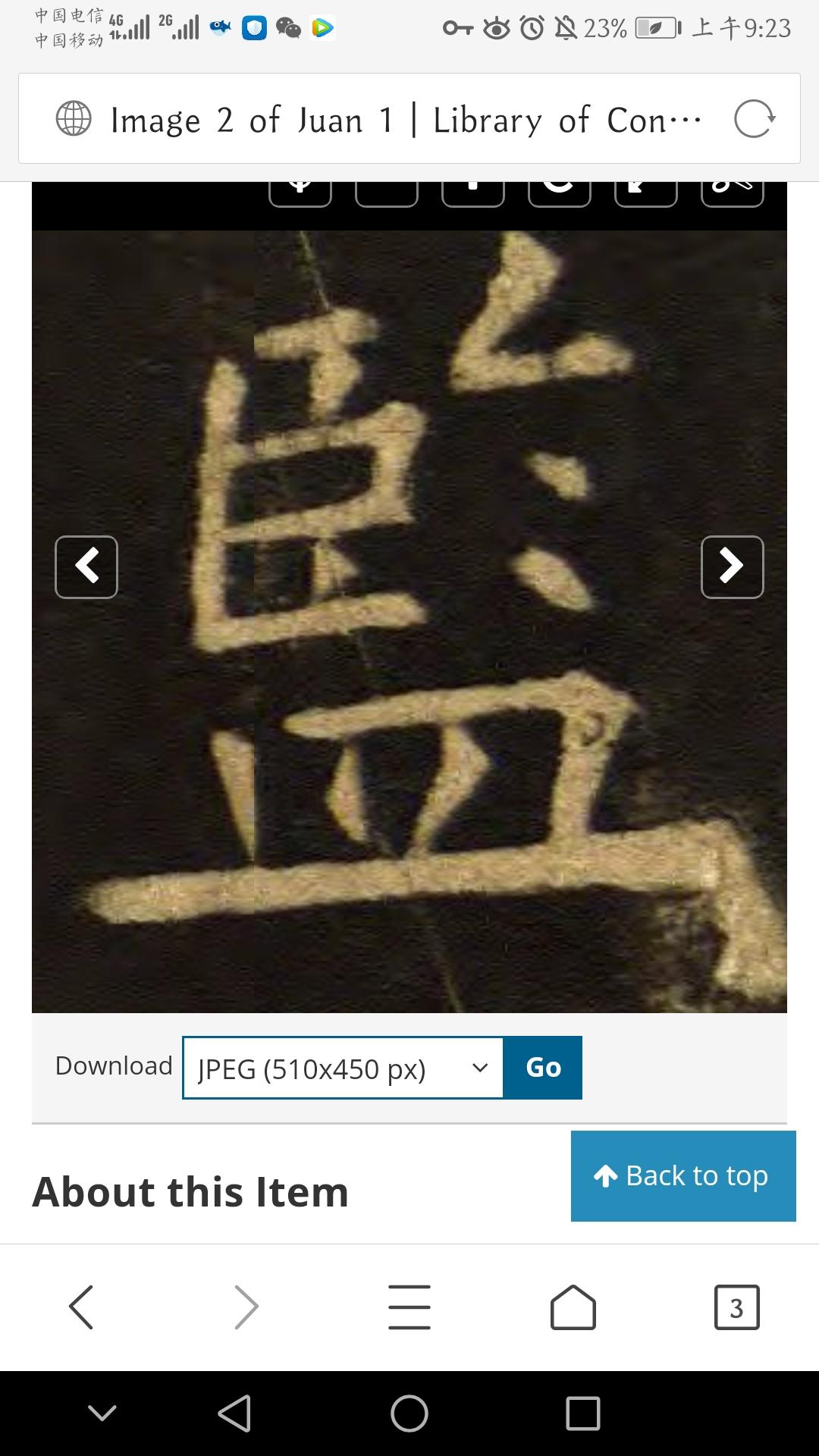Image resolution: width=819 pixels, height=1456 pixels.
Task: Go to the browser home page
Action: pyautogui.click(x=573, y=1307)
